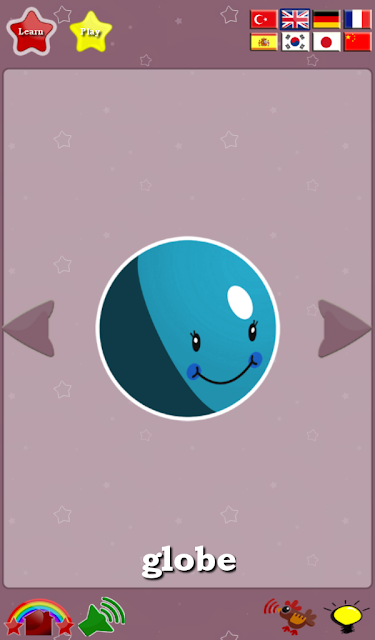Open the rainbow home button
Screen dimensions: 375x640
pos(39,617)
